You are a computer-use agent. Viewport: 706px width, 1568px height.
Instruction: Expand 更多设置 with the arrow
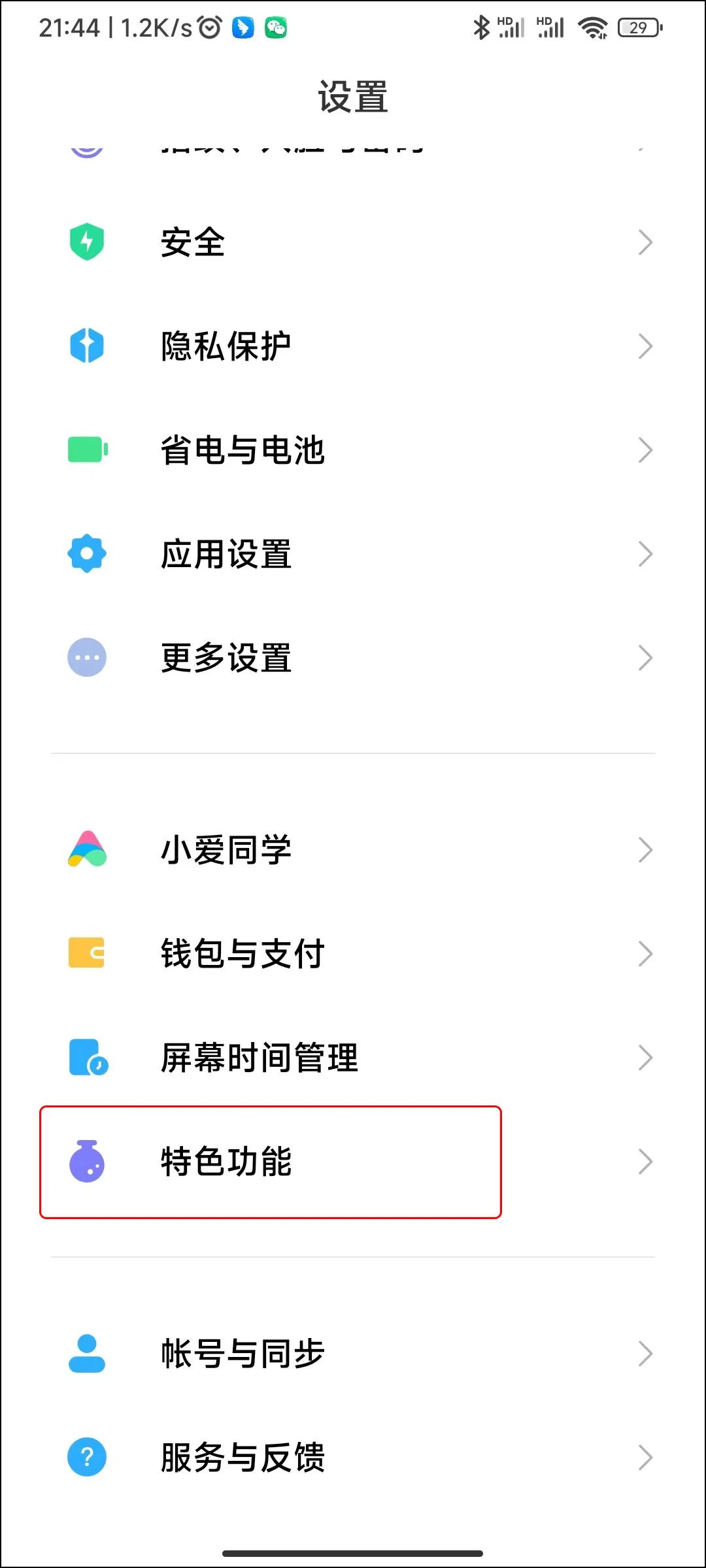[x=645, y=658]
